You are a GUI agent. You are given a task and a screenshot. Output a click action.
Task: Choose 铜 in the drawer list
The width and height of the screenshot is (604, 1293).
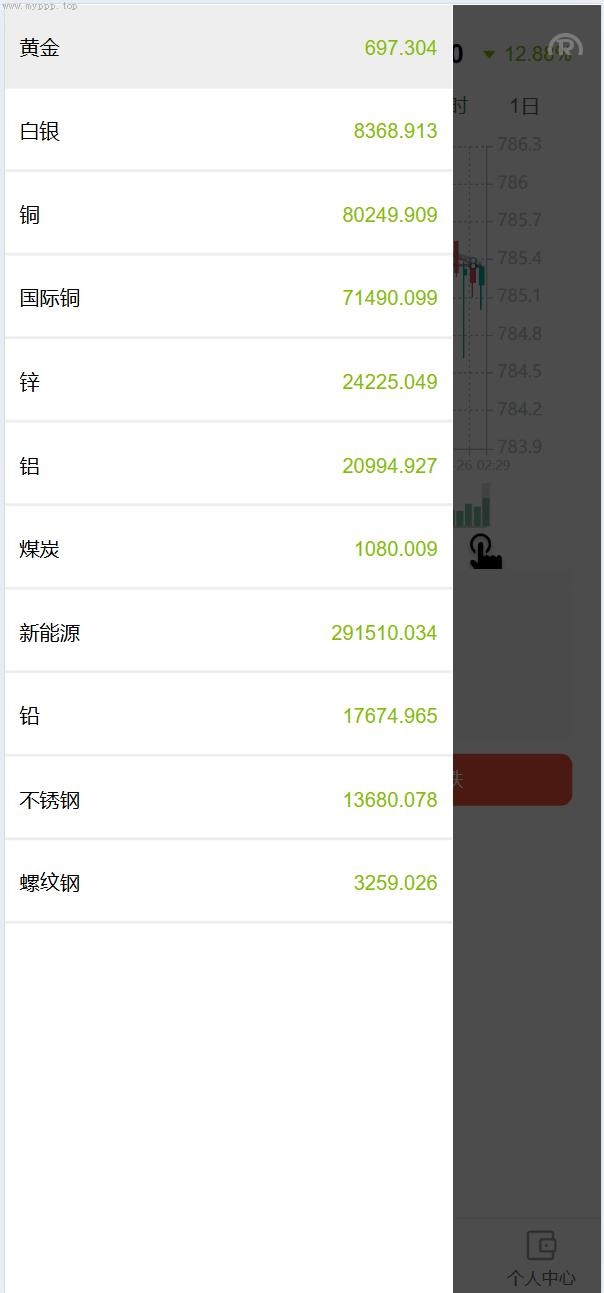(x=228, y=215)
